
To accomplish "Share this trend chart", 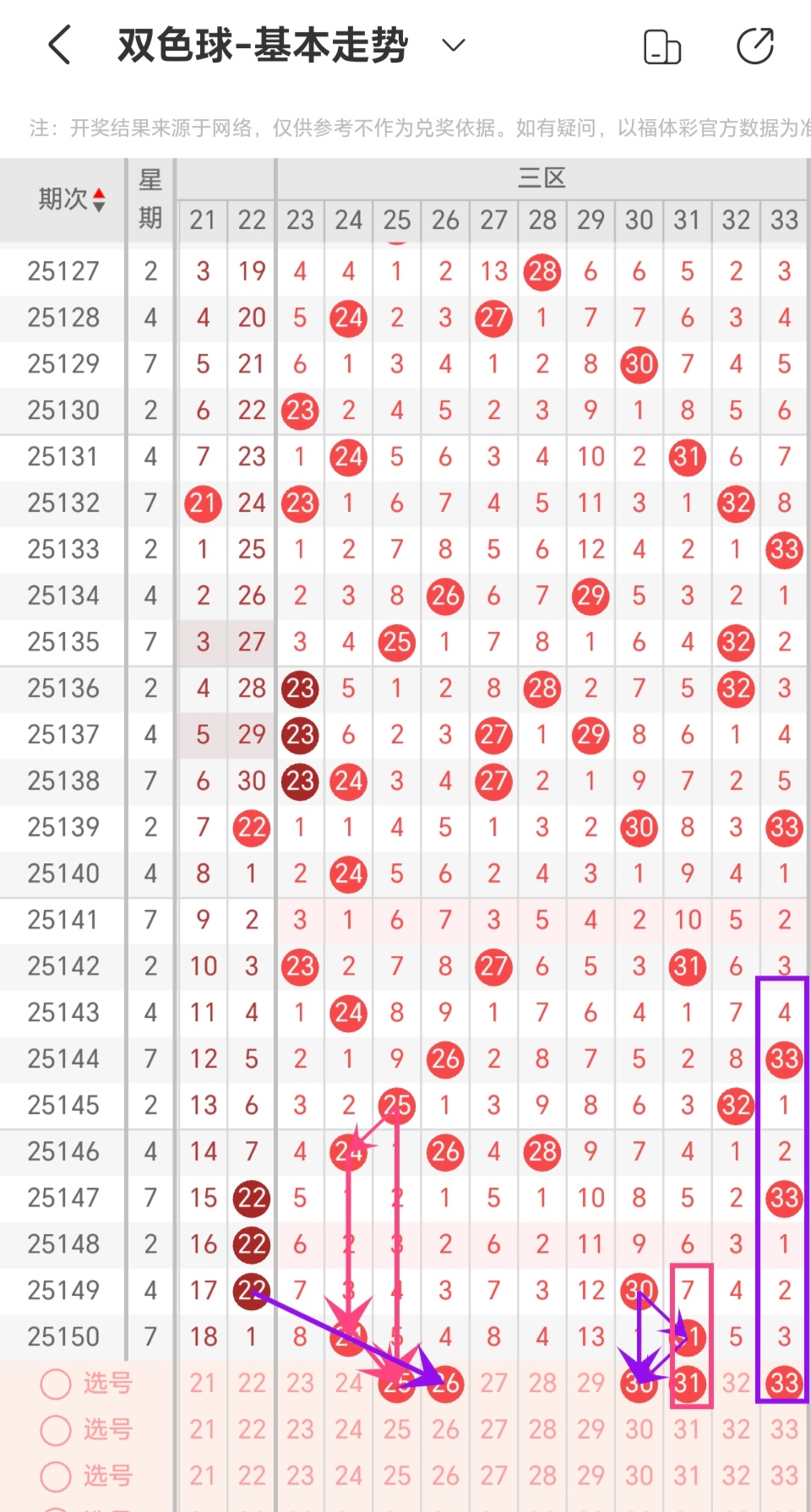I will pyautogui.click(x=754, y=46).
